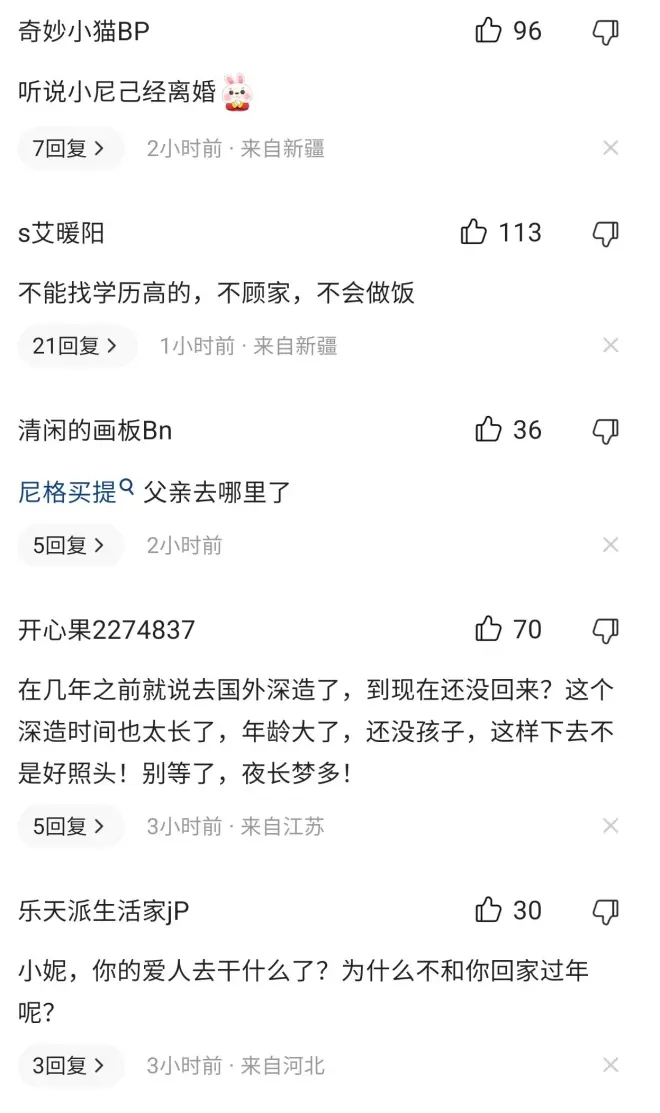Open the 21回复 replies thread
Viewport: 660px width, 1113px height.
click(x=75, y=346)
